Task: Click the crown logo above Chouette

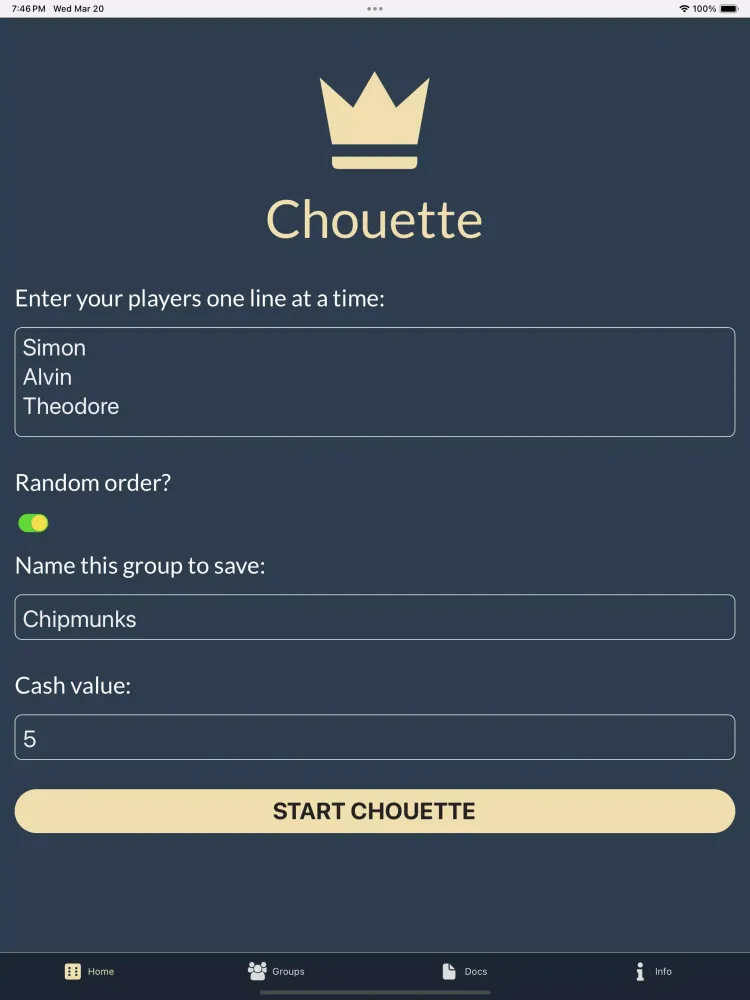Action: (x=375, y=118)
